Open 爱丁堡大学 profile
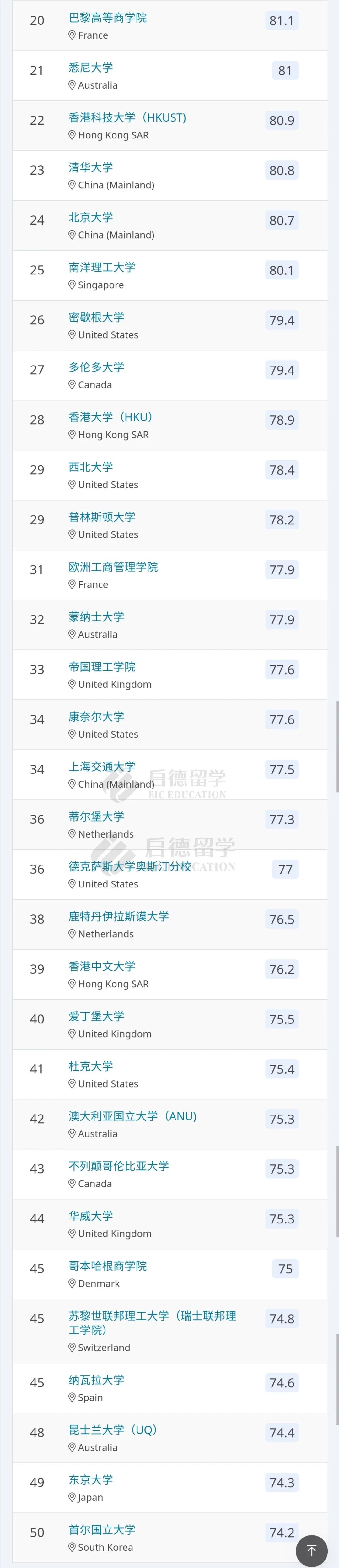This screenshot has height=1568, width=339. [x=96, y=1017]
